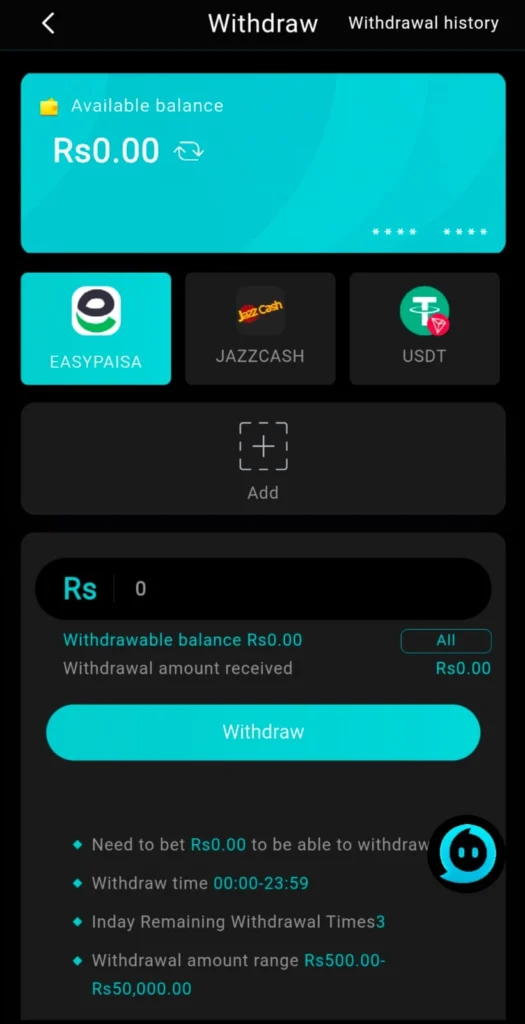Screen dimensions: 525x1024
Task: Switch to USDT withdrawal method
Action: point(424,328)
